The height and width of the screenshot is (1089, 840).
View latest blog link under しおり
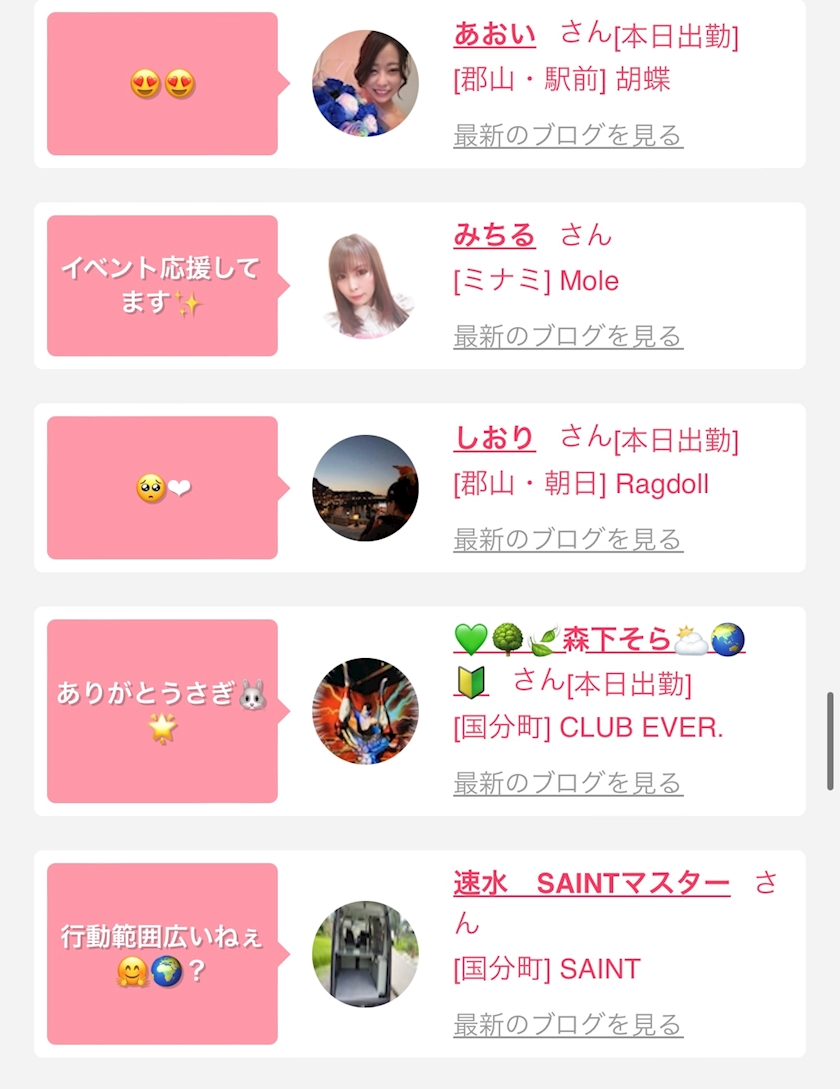point(567,539)
